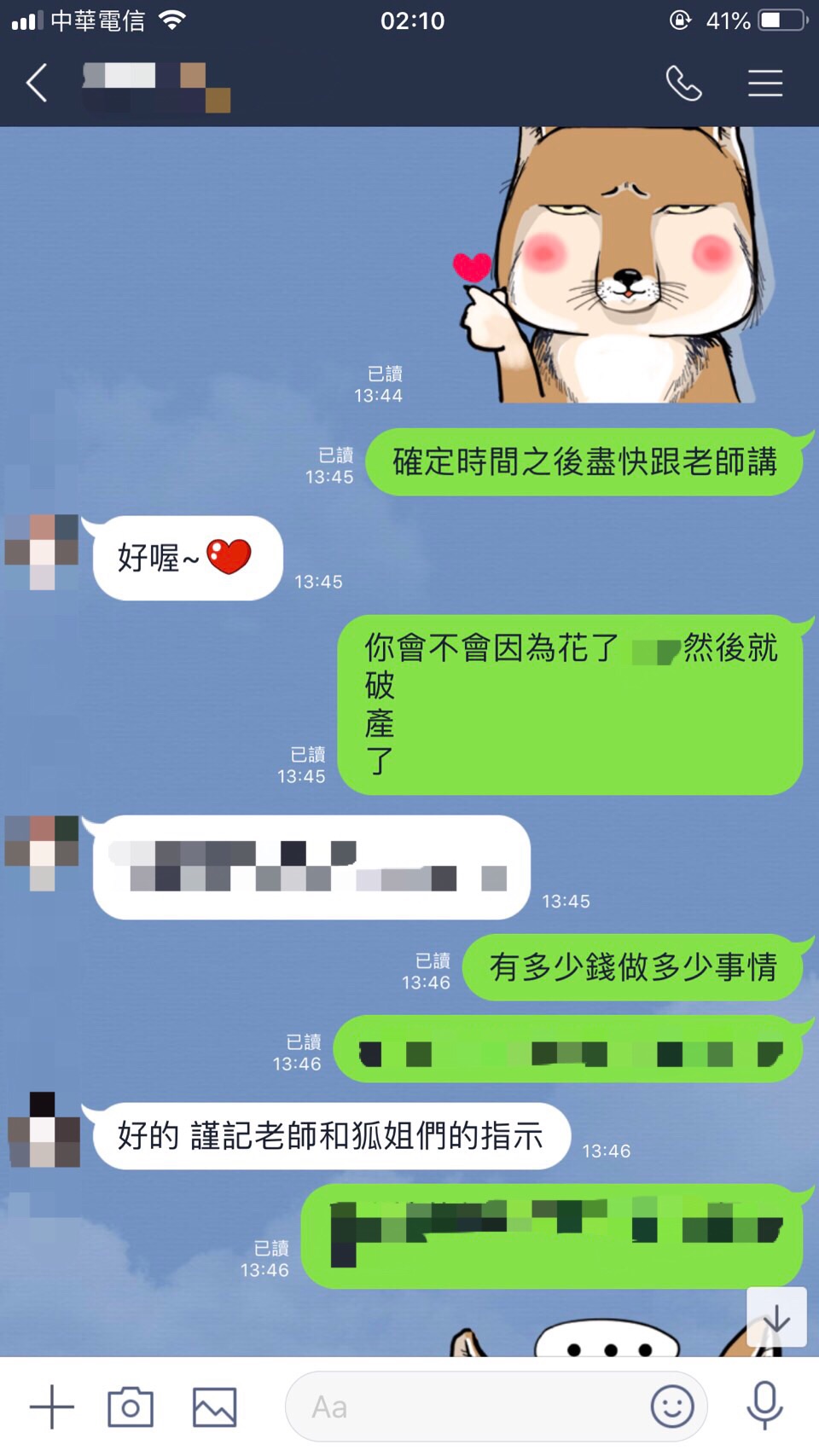
Task: Open the plus attachment menu
Action: (52, 1407)
